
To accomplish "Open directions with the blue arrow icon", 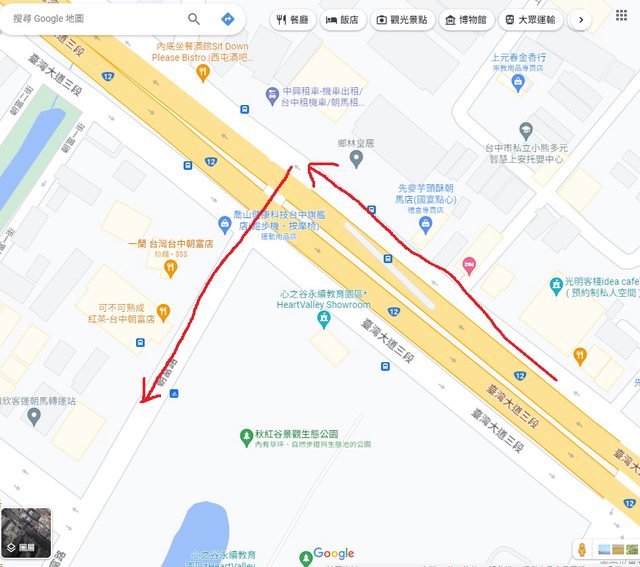I will [x=228, y=19].
